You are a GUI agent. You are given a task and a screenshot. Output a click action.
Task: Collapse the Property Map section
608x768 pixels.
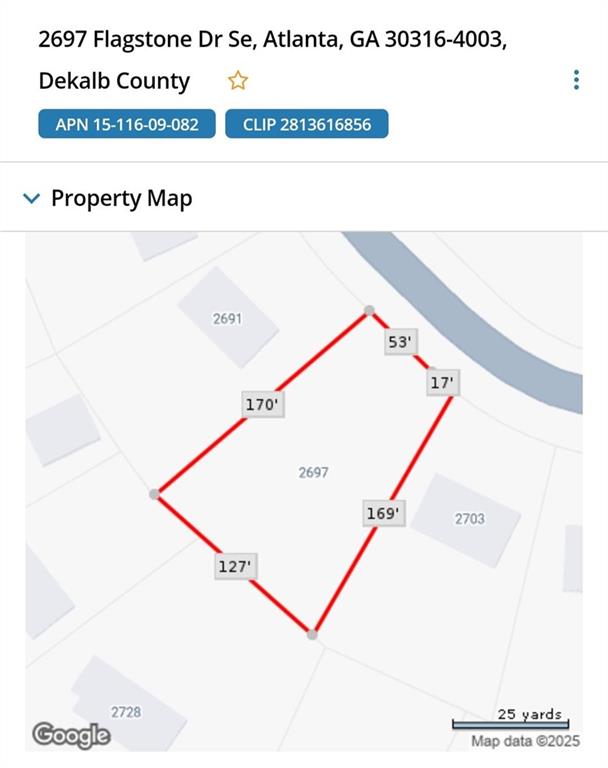[x=32, y=198]
